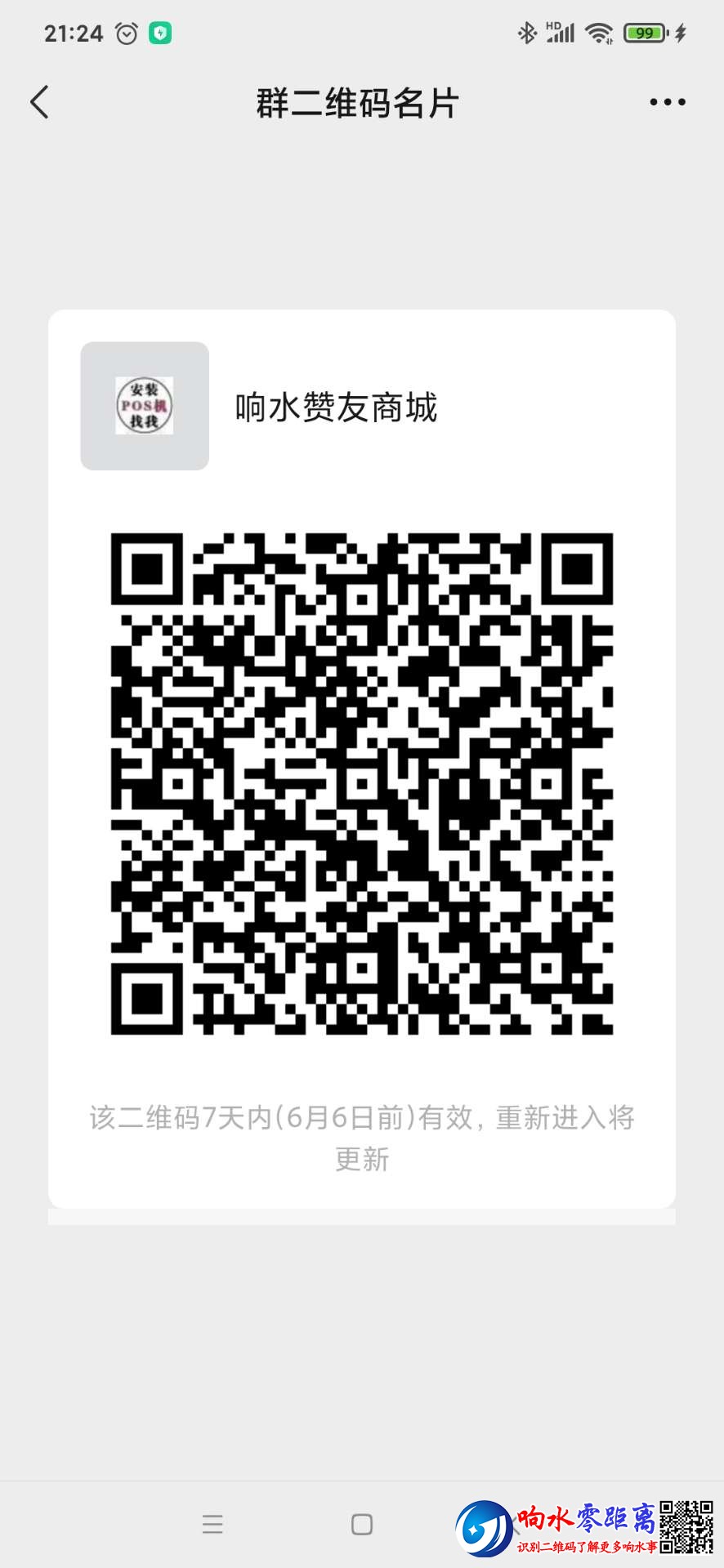Open the system recent apps menu
Screen dimensions: 724x1568
pyautogui.click(x=212, y=1524)
